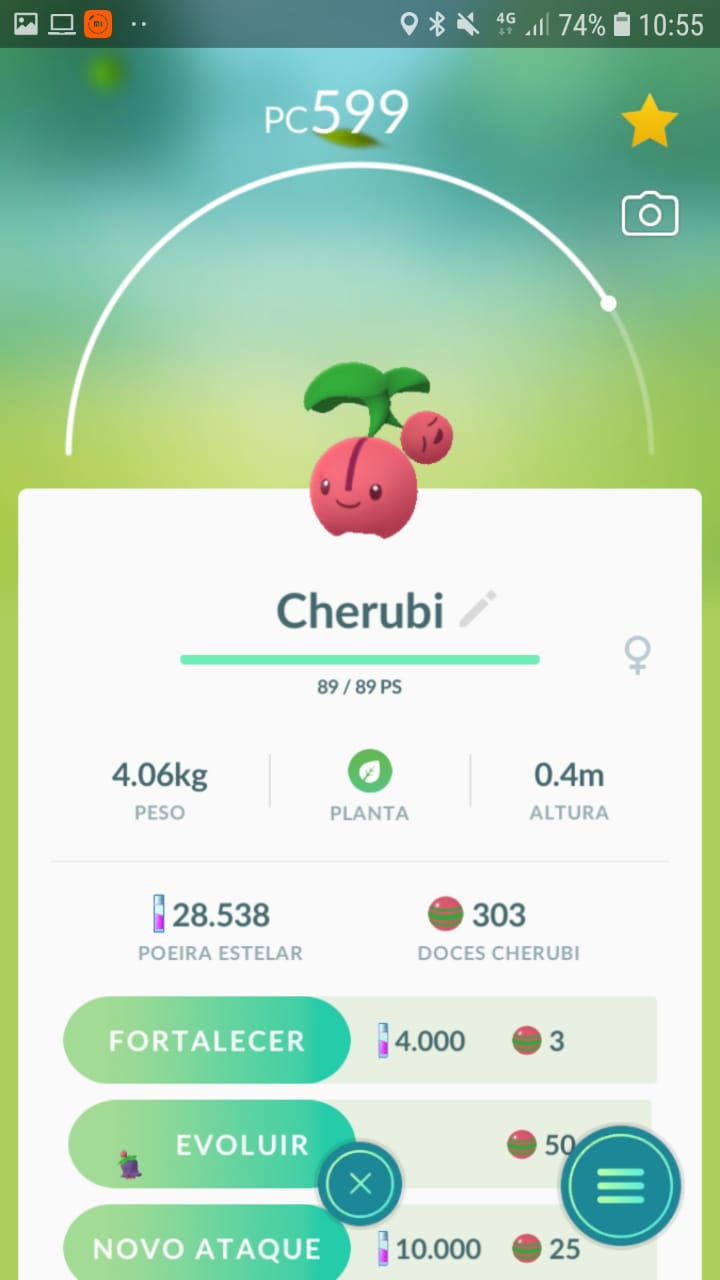Open the camera to photograph Cherubi
The width and height of the screenshot is (720, 1280).
point(650,215)
